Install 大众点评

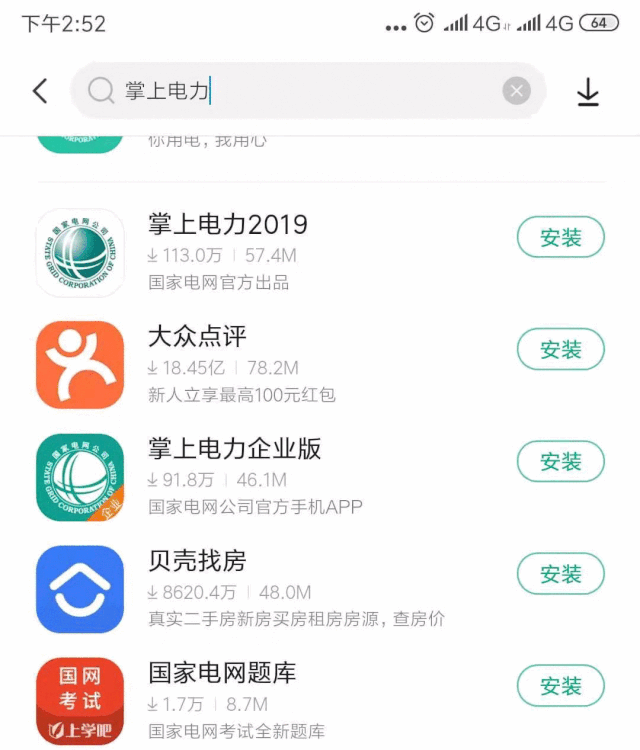pos(560,350)
